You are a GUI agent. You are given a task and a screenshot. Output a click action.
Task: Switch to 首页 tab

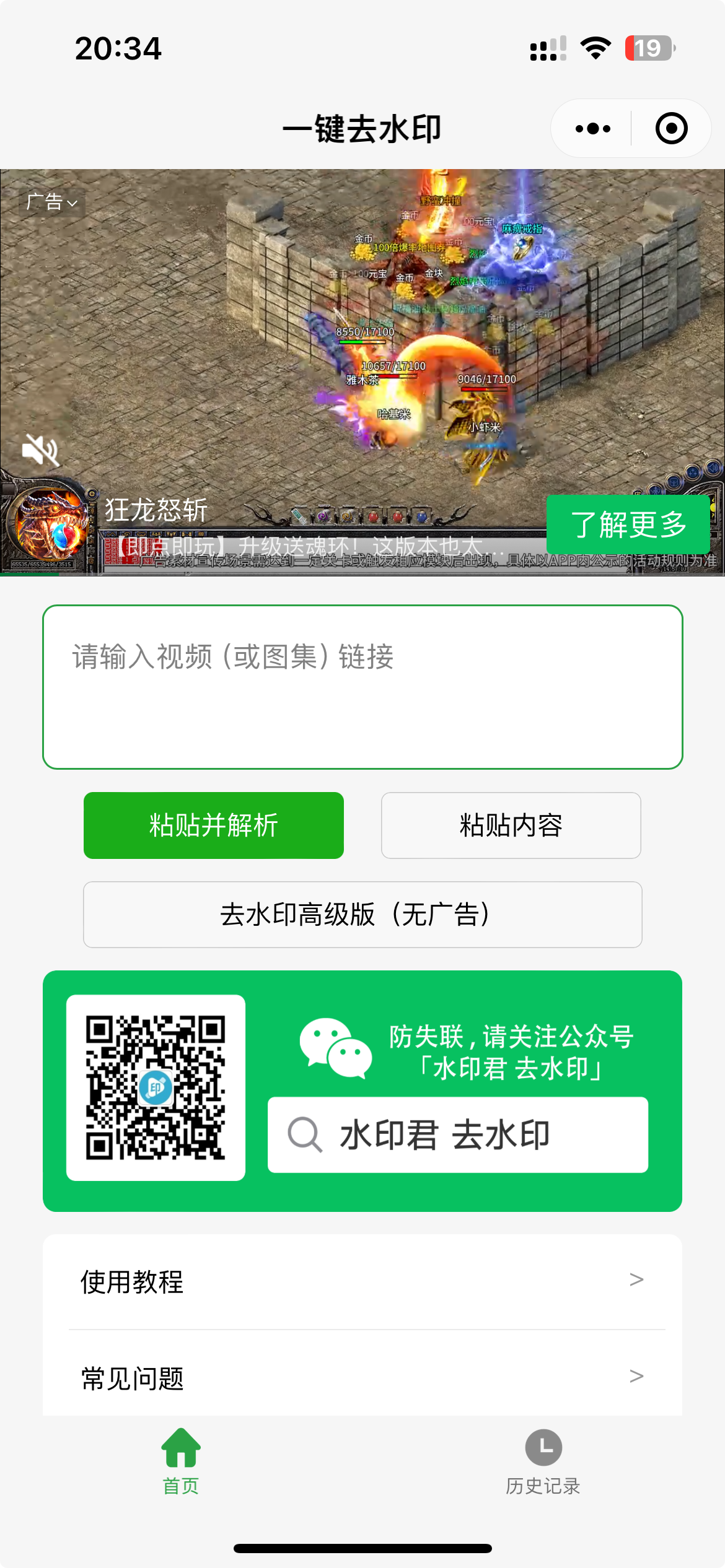tap(181, 1459)
